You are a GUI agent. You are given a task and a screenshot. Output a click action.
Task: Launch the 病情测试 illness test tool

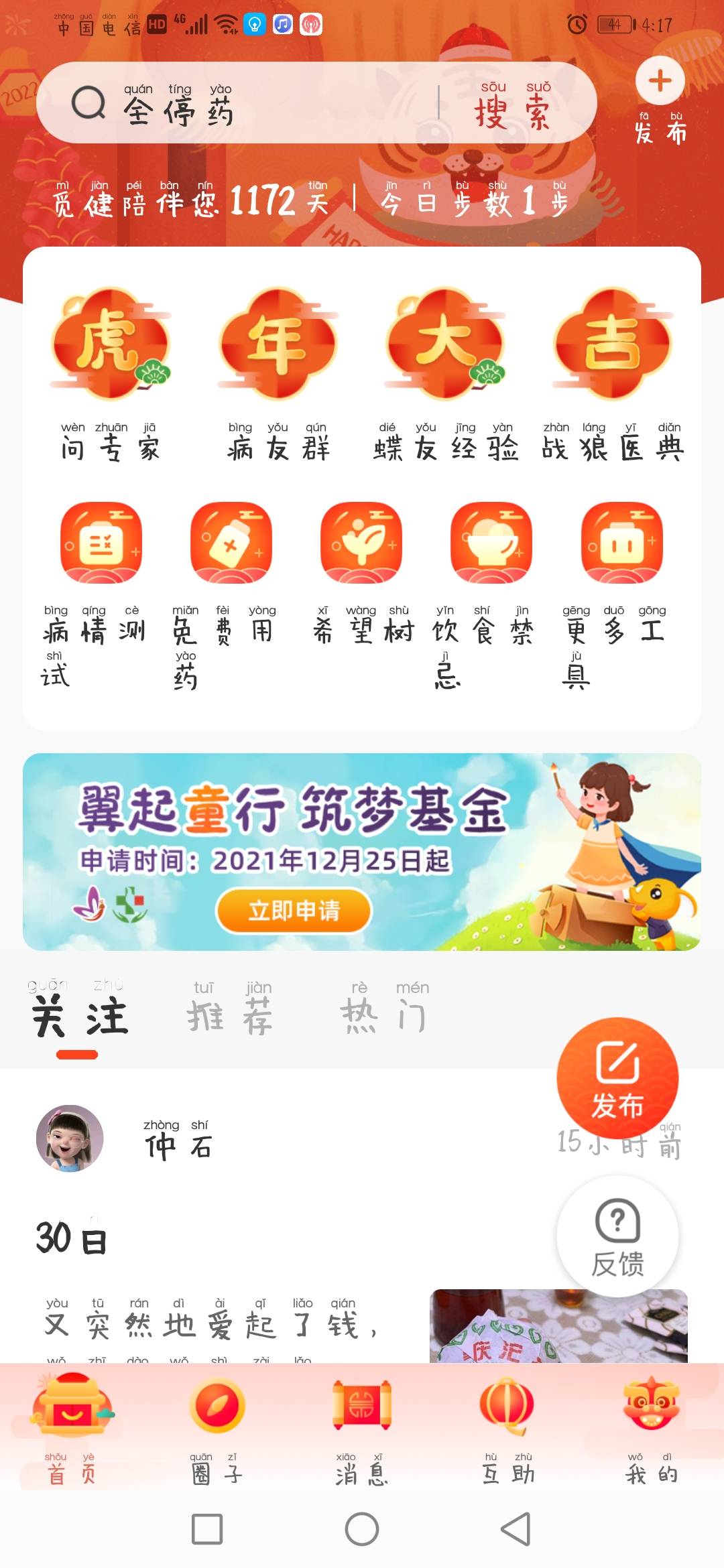pyautogui.click(x=101, y=543)
